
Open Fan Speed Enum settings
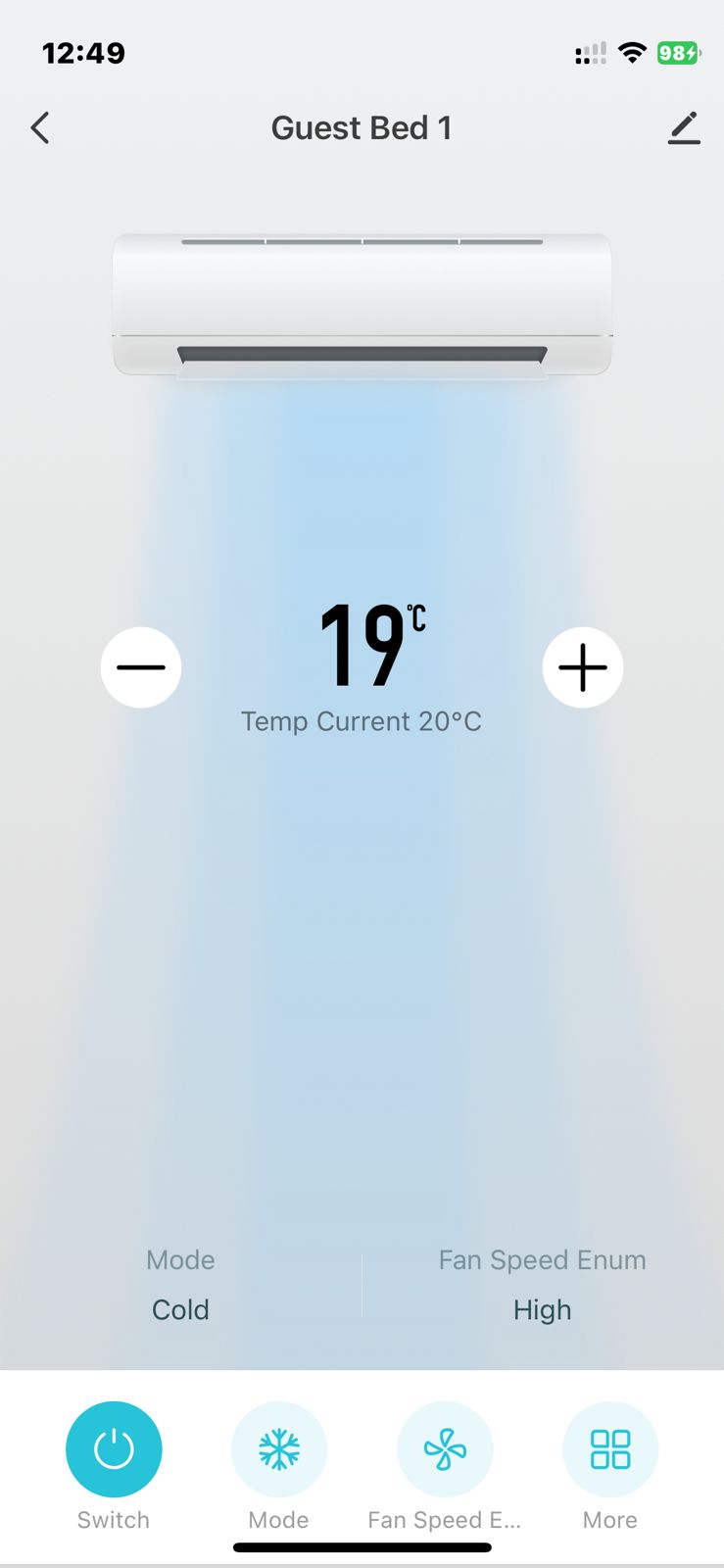[x=445, y=1449]
